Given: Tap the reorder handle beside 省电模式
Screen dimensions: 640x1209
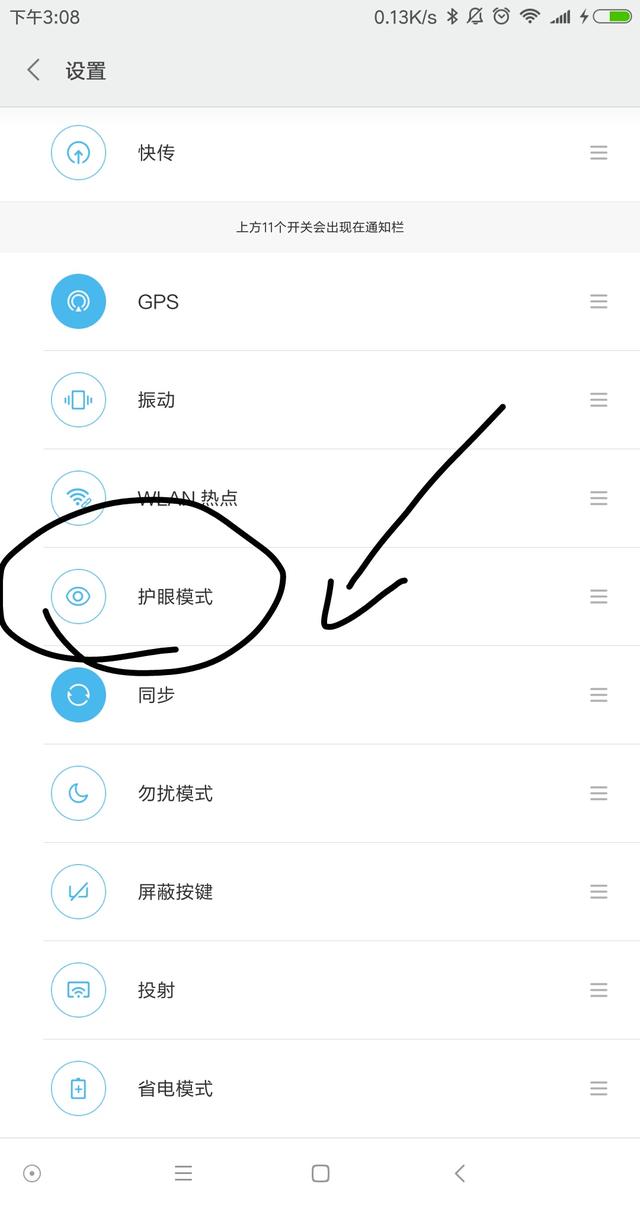Looking at the screenshot, I should tap(598, 1089).
